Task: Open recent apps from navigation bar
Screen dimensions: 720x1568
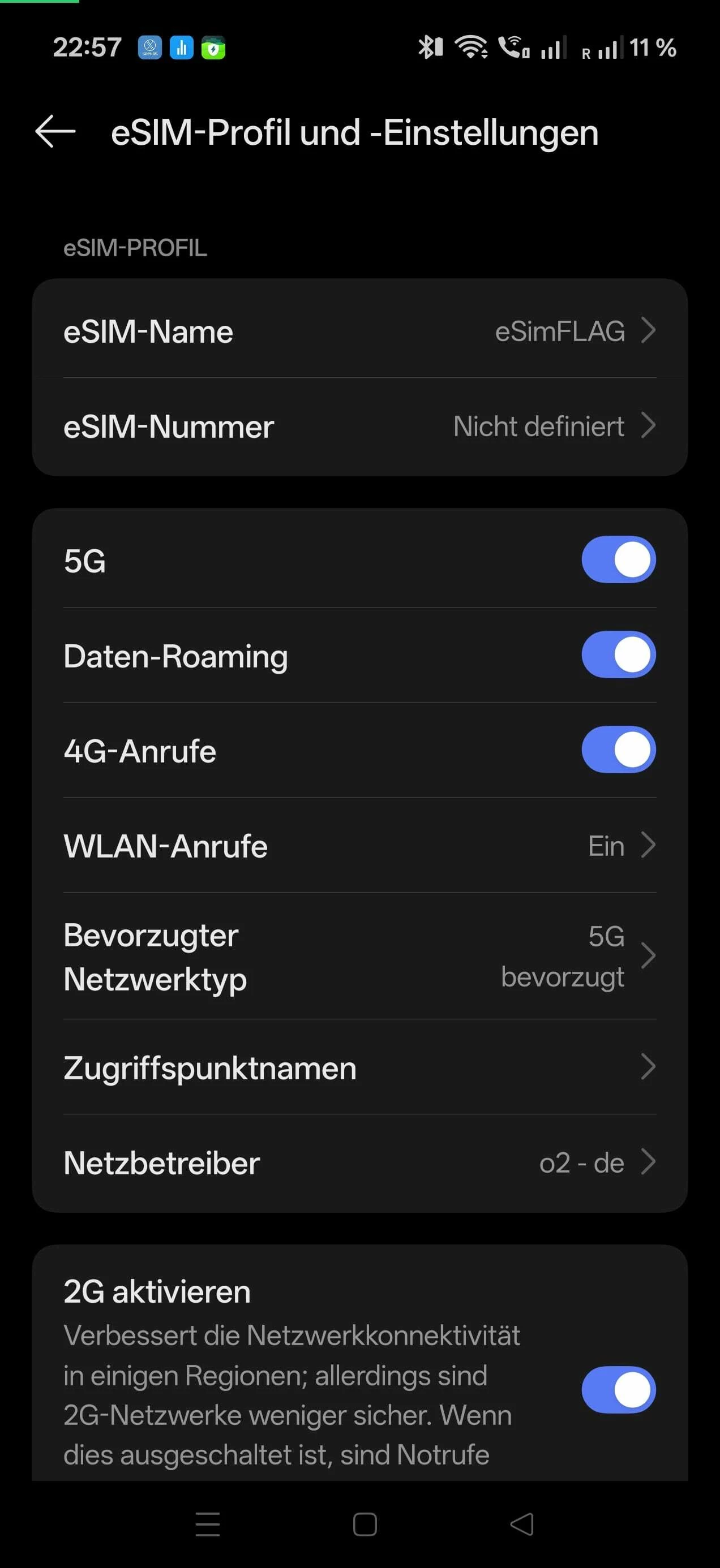Action: [208, 1524]
